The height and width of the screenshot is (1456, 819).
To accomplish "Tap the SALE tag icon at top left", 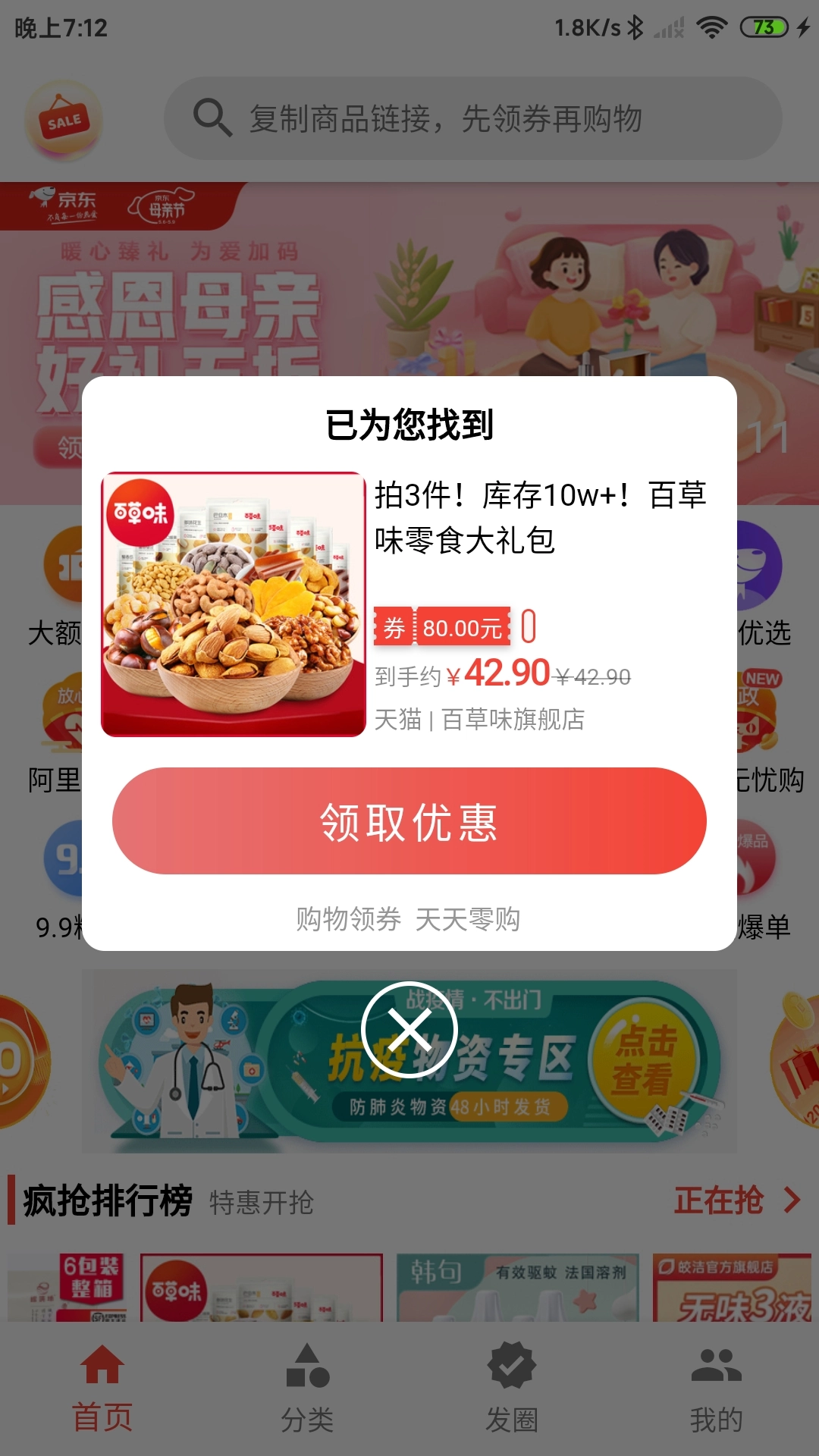I will coord(65,121).
